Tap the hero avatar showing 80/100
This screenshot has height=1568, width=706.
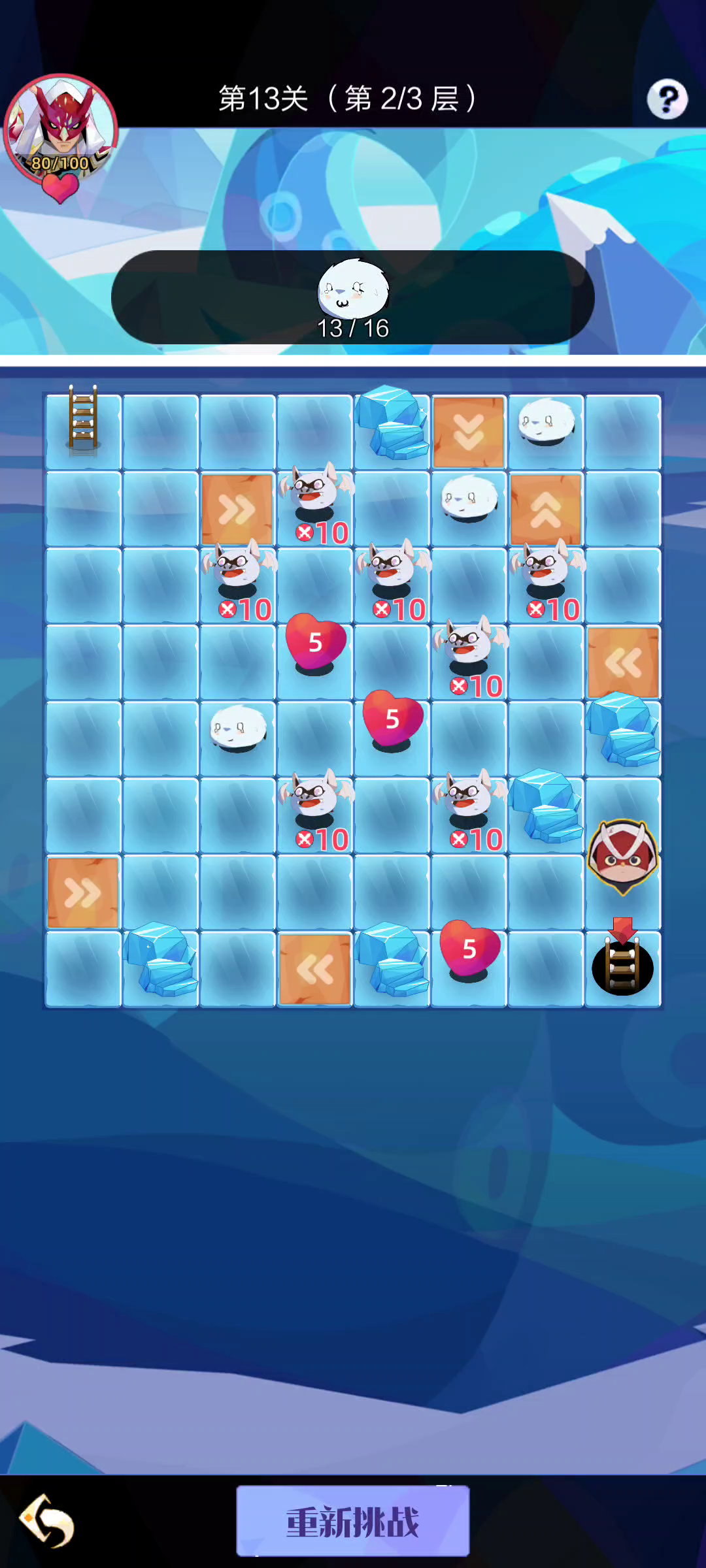(x=61, y=129)
